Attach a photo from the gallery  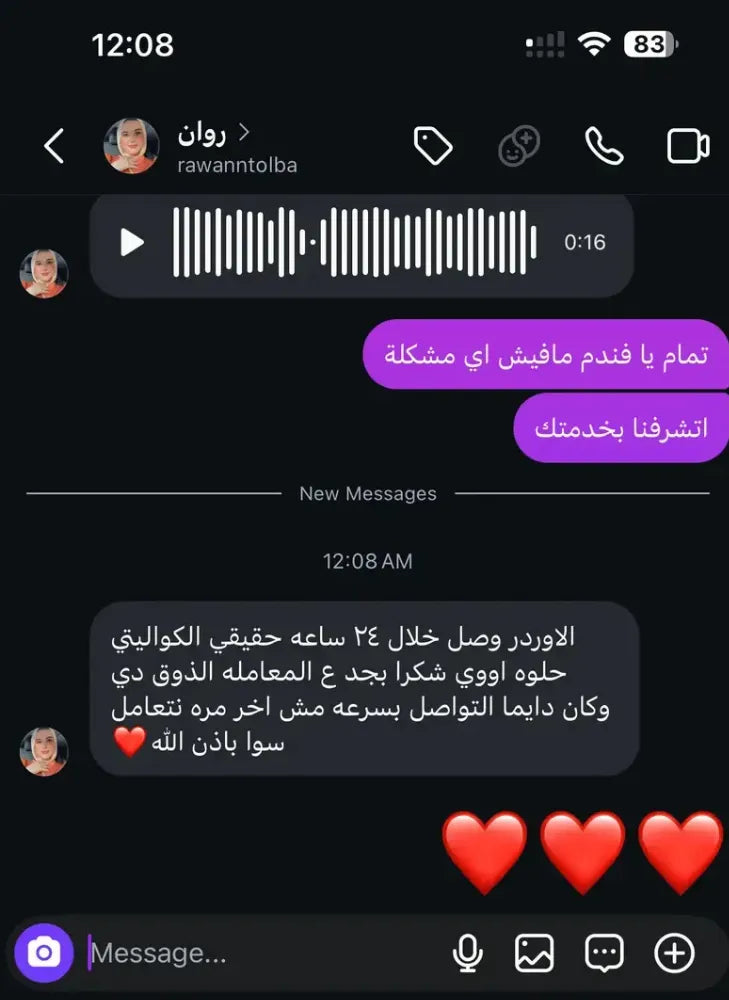(535, 953)
